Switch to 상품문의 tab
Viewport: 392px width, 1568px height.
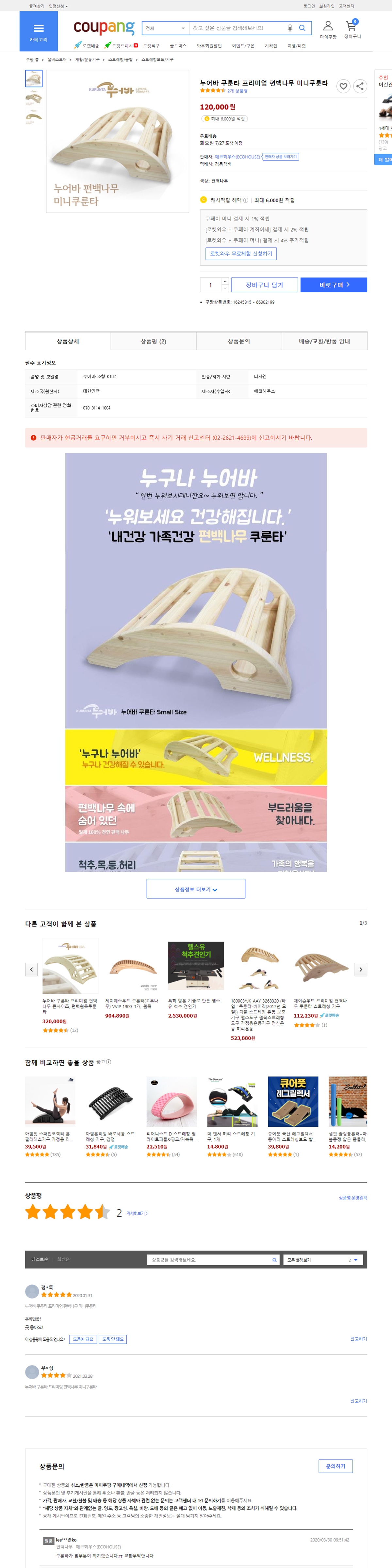coord(238,341)
